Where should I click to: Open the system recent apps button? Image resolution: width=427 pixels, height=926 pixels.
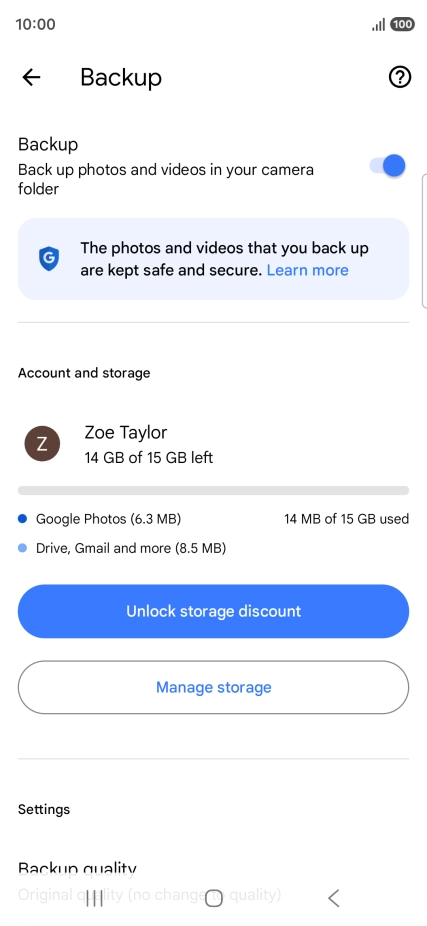pos(94,898)
